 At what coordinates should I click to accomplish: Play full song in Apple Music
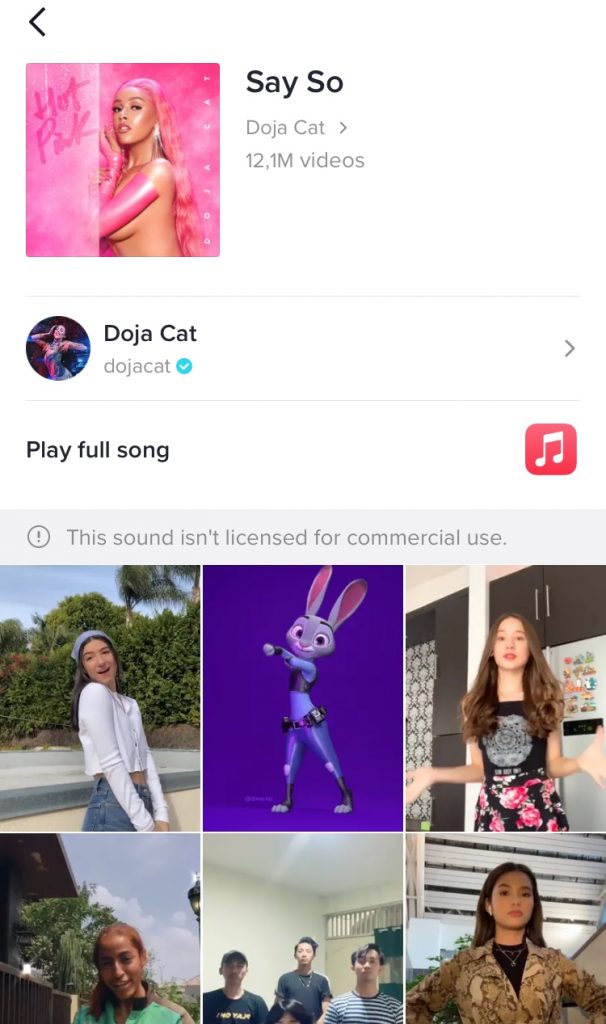point(551,449)
